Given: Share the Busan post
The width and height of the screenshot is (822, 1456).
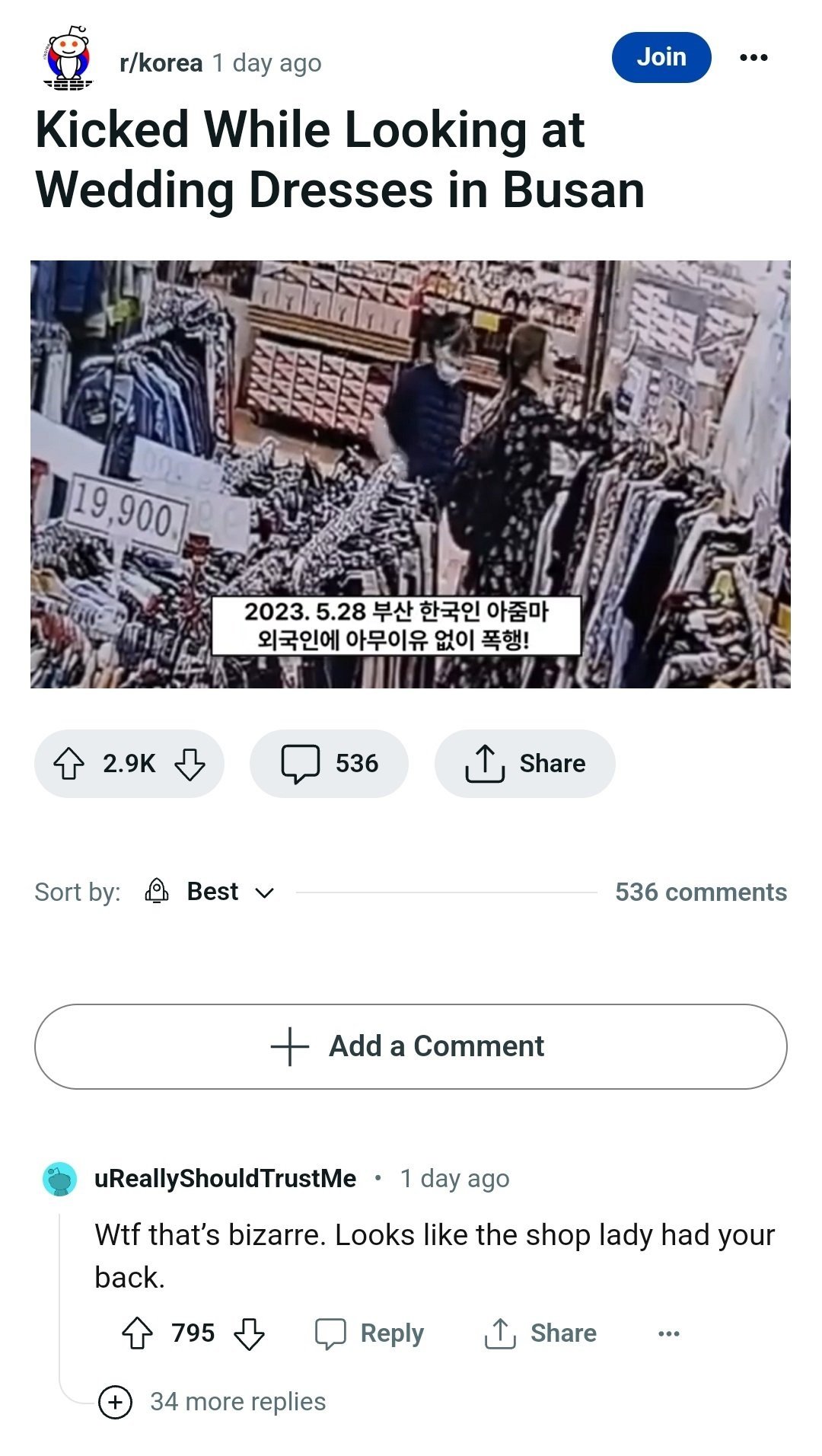Looking at the screenshot, I should [524, 763].
